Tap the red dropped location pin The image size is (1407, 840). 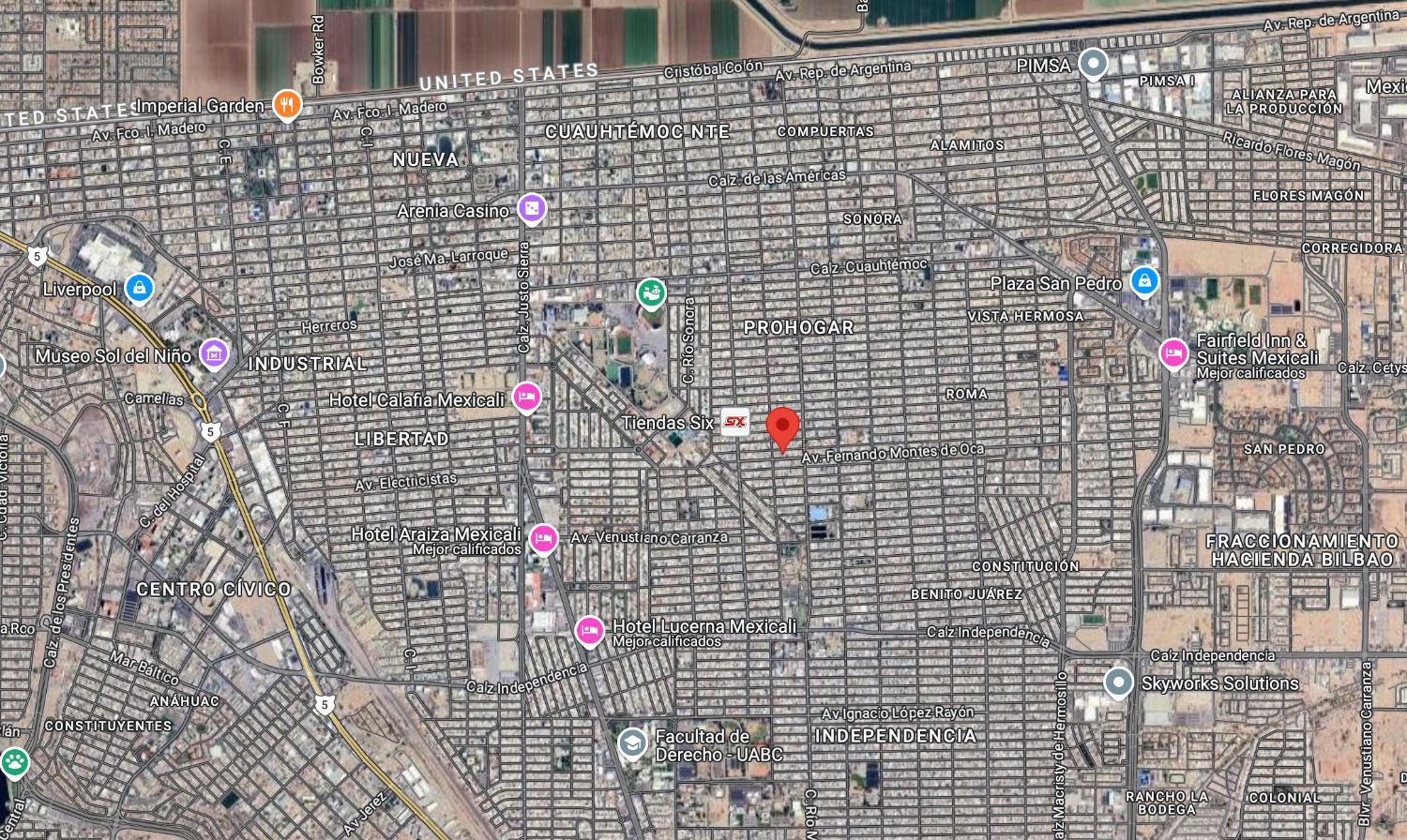[782, 430]
